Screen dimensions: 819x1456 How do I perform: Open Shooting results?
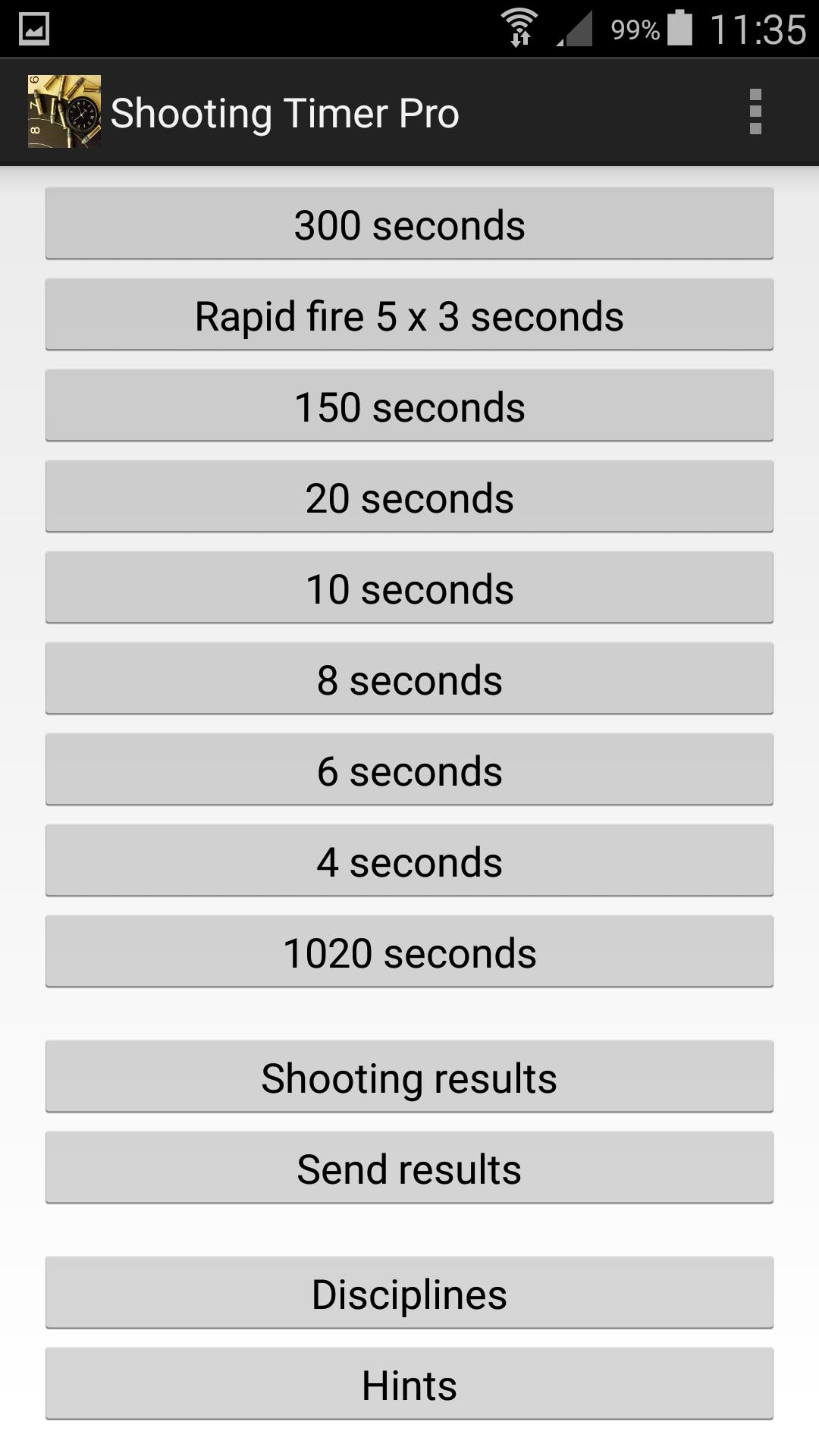(x=409, y=1077)
